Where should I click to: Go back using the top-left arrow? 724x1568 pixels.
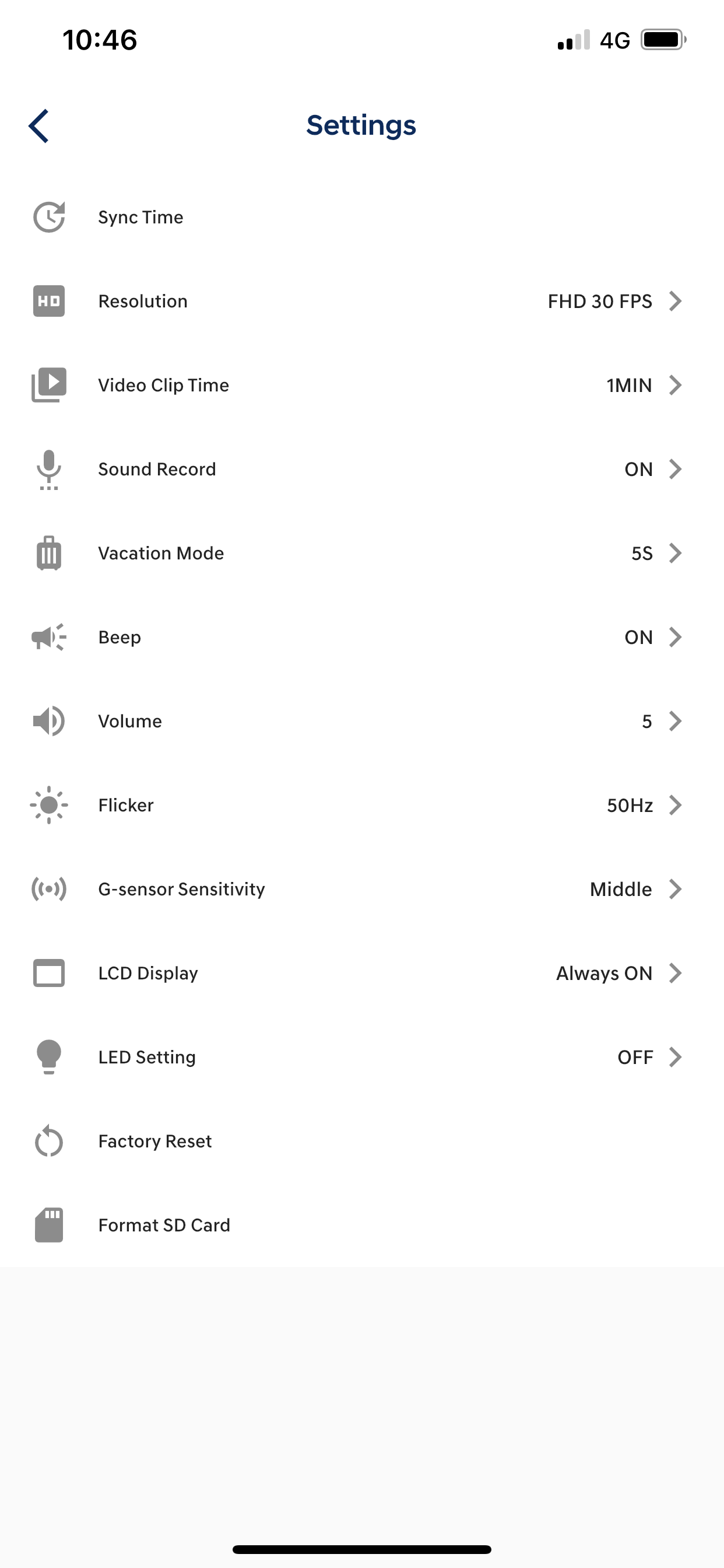tap(39, 126)
